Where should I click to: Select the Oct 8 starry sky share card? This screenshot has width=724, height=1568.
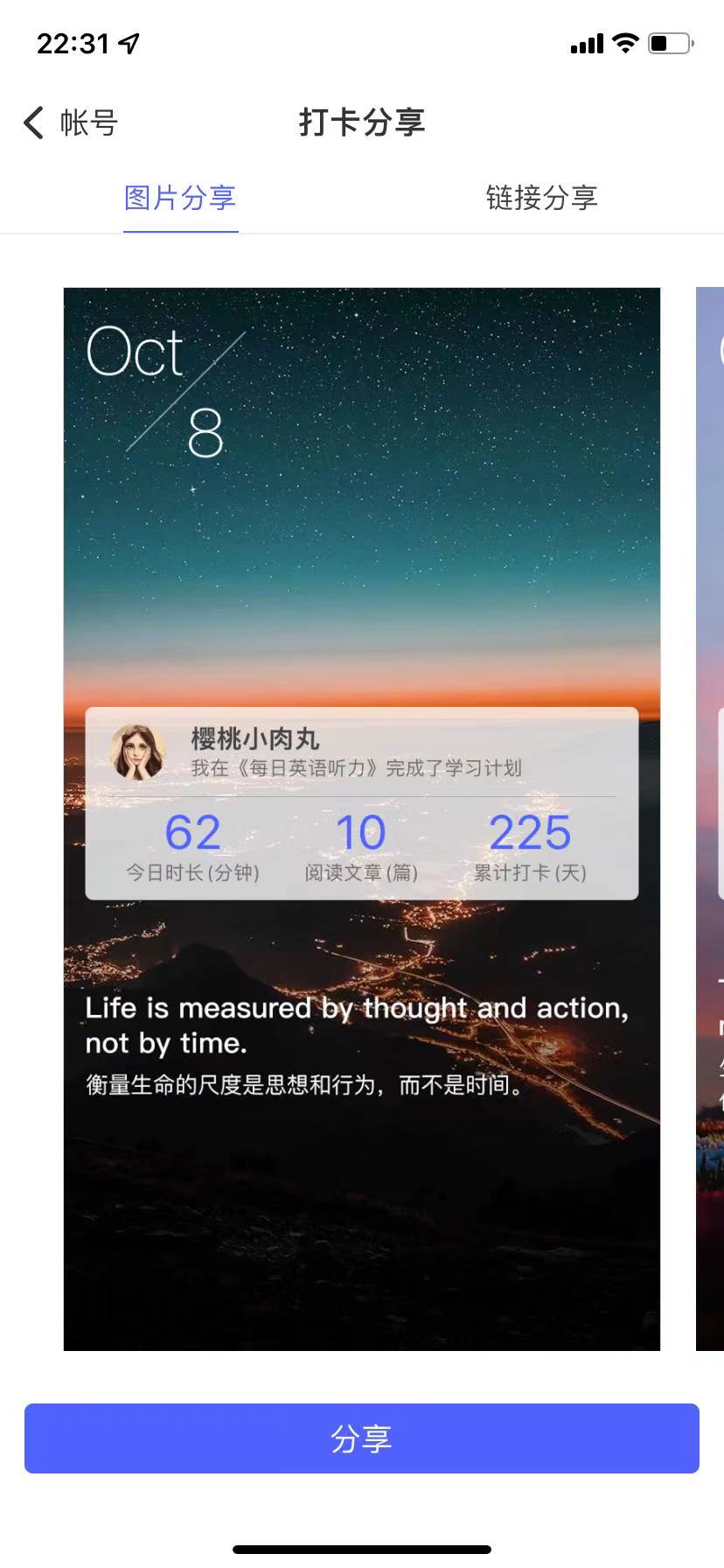[362, 819]
